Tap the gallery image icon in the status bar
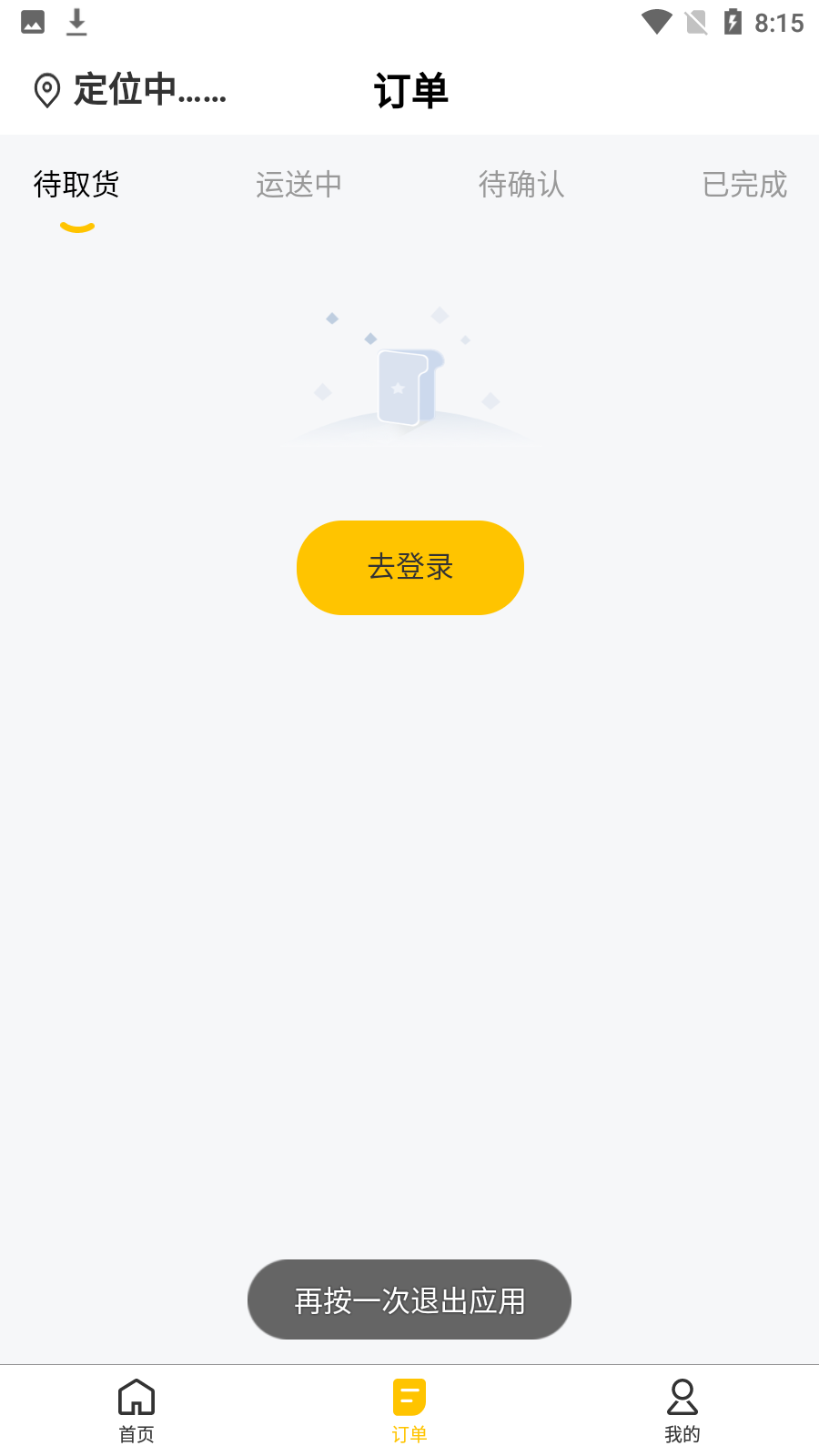 click(x=34, y=22)
